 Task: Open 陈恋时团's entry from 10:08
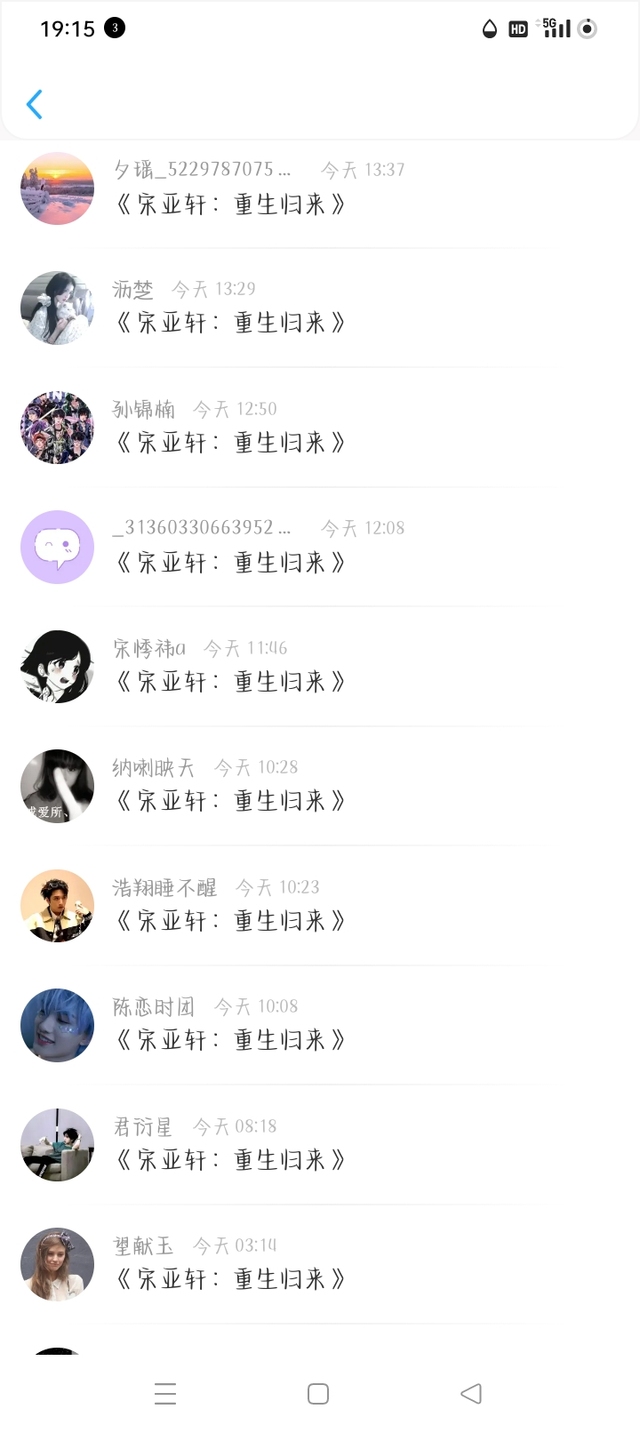(320, 1025)
